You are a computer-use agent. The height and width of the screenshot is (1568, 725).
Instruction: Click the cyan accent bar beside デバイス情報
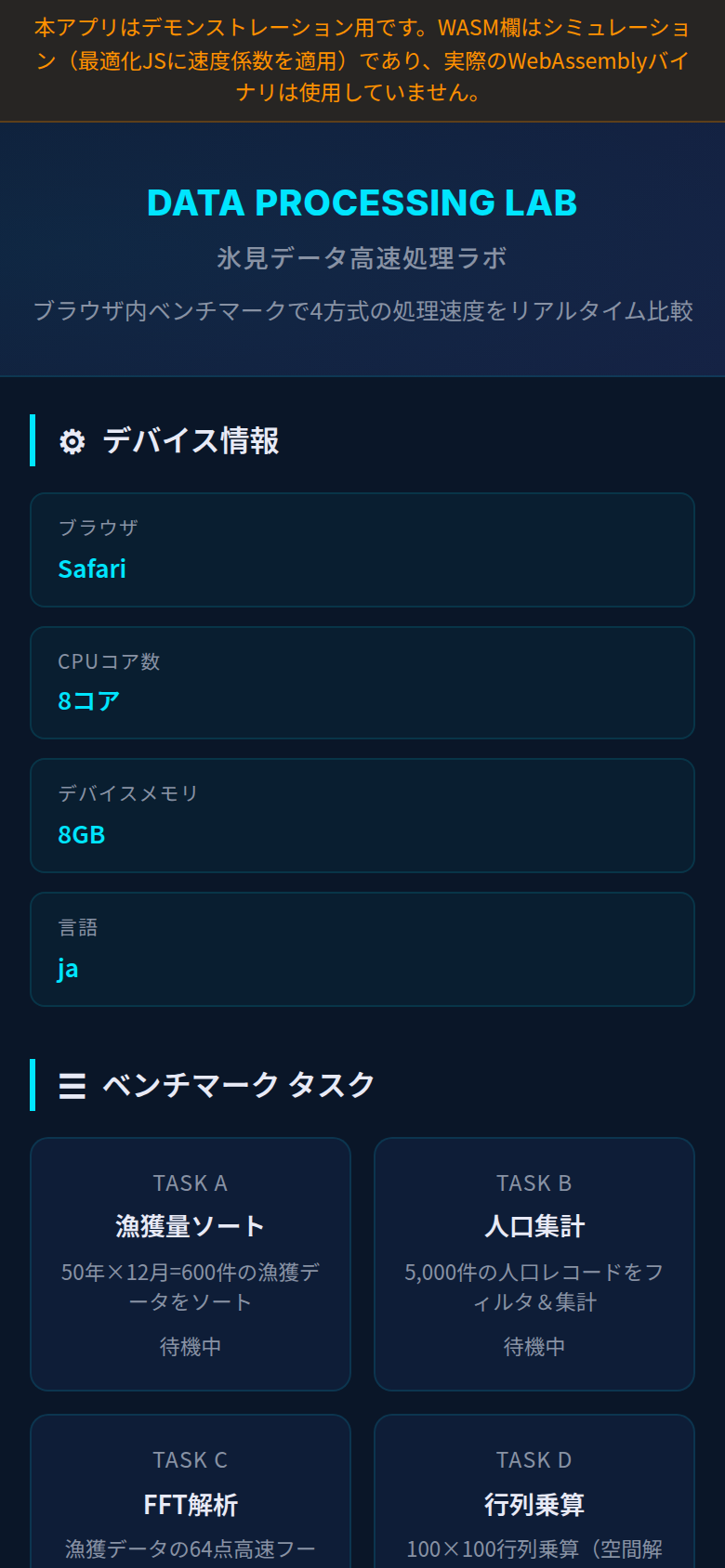33,441
